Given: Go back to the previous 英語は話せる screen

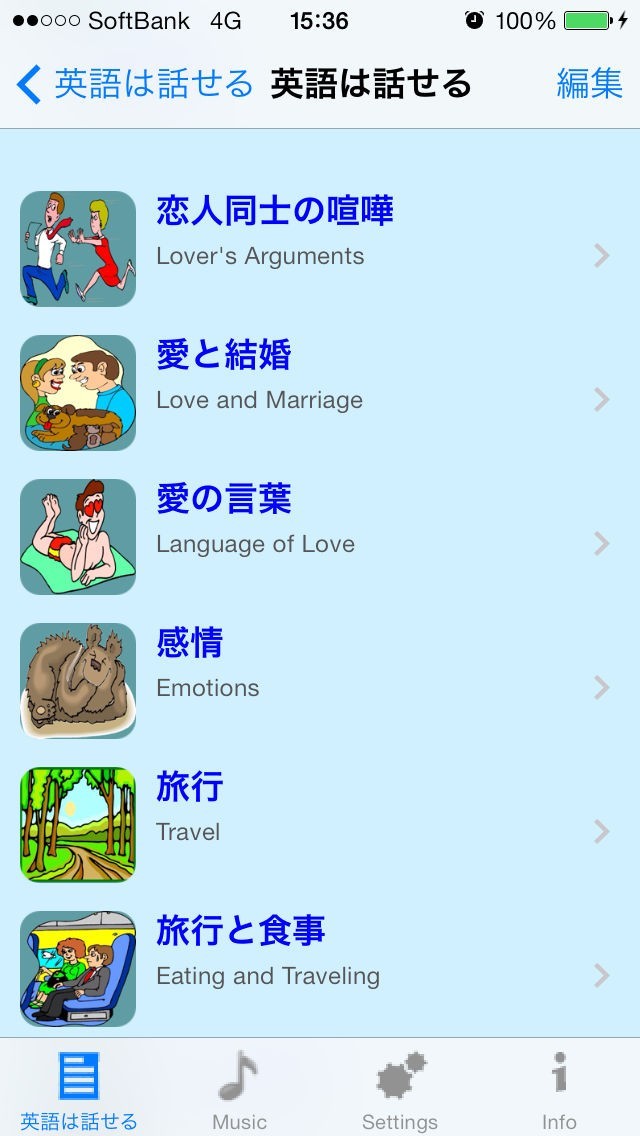Looking at the screenshot, I should [x=135, y=84].
